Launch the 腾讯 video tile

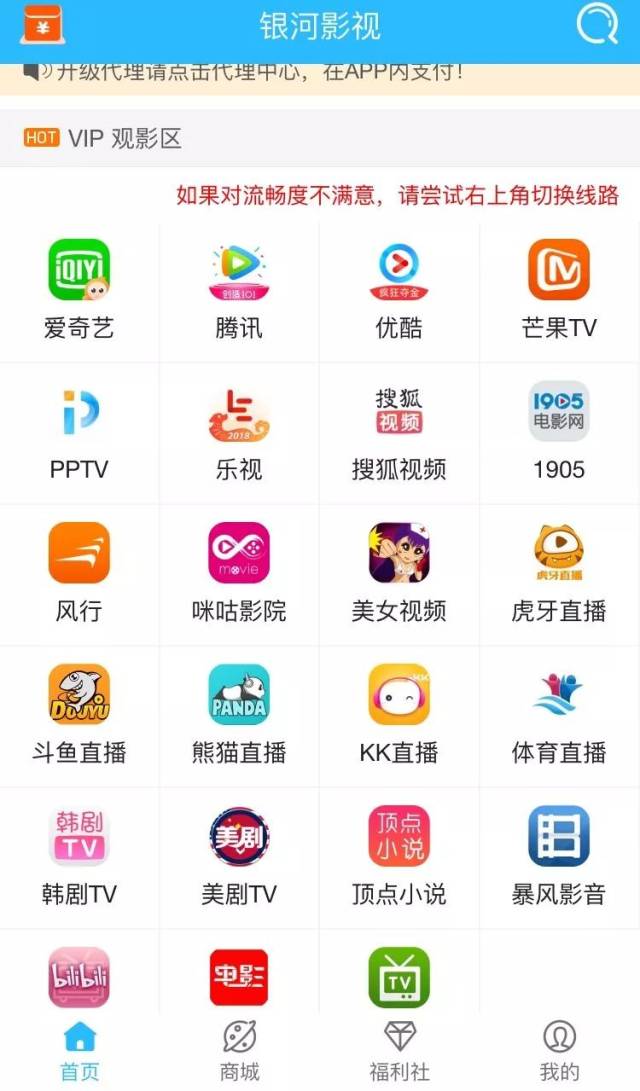click(x=239, y=290)
